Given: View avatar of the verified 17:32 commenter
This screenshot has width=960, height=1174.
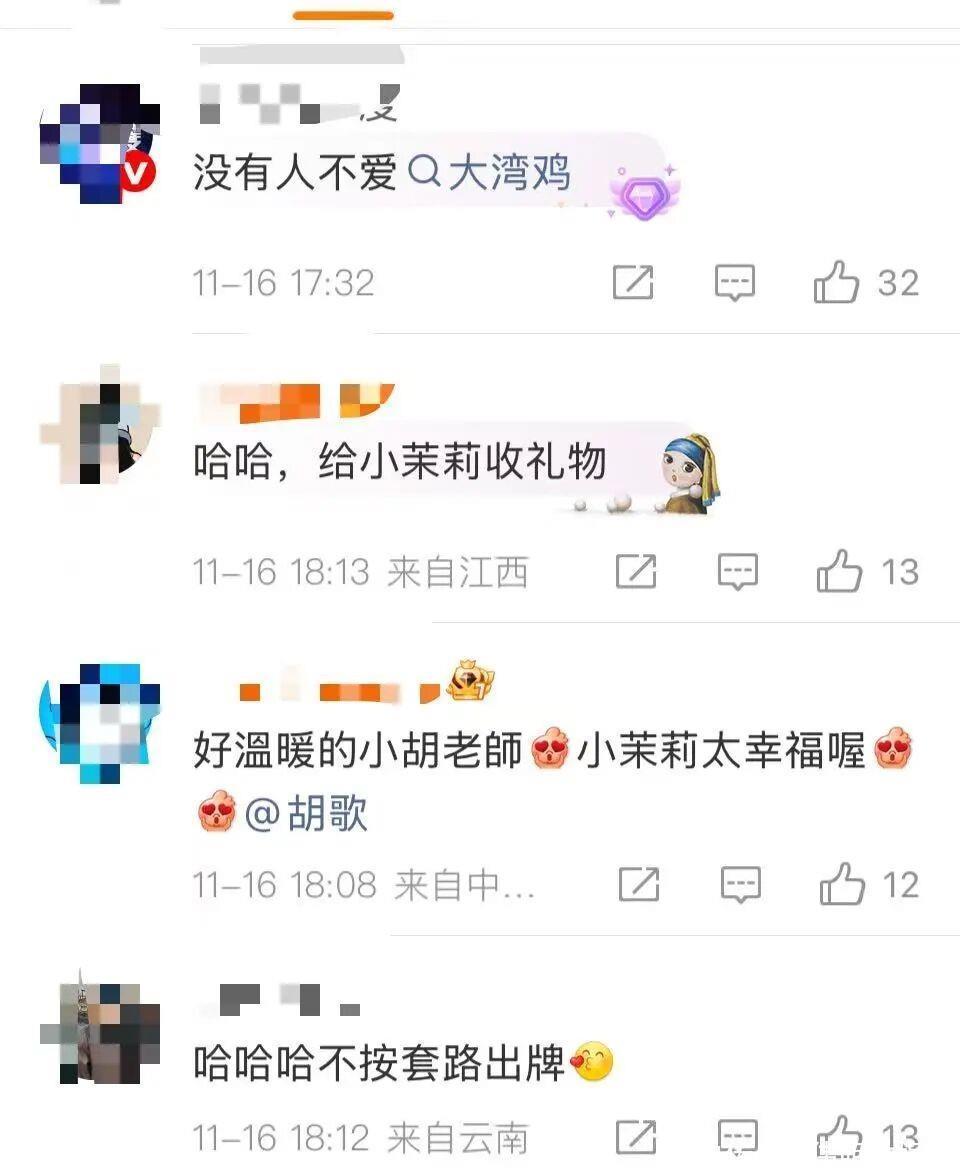Looking at the screenshot, I should point(99,143).
